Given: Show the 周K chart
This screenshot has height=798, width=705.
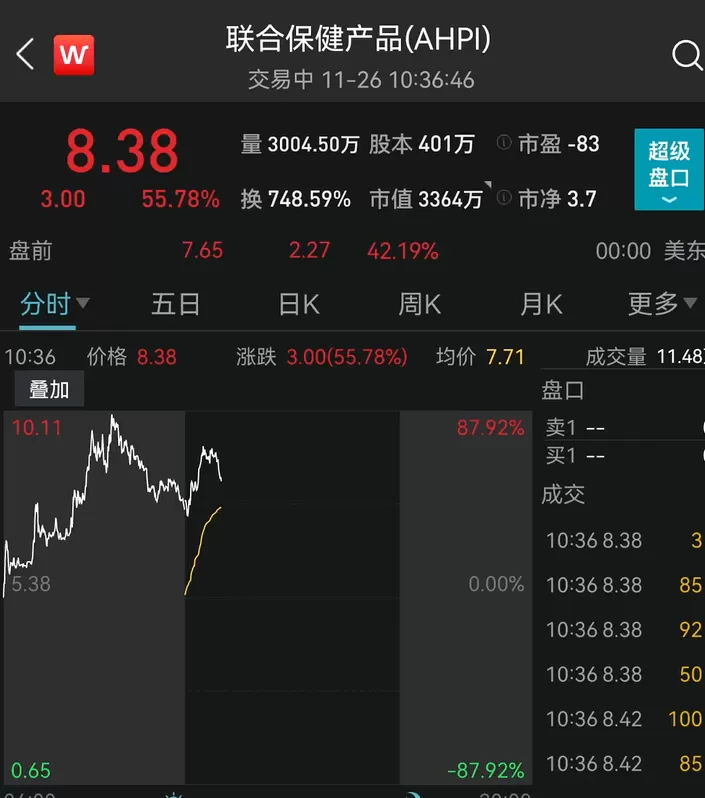Looking at the screenshot, I should tap(419, 304).
